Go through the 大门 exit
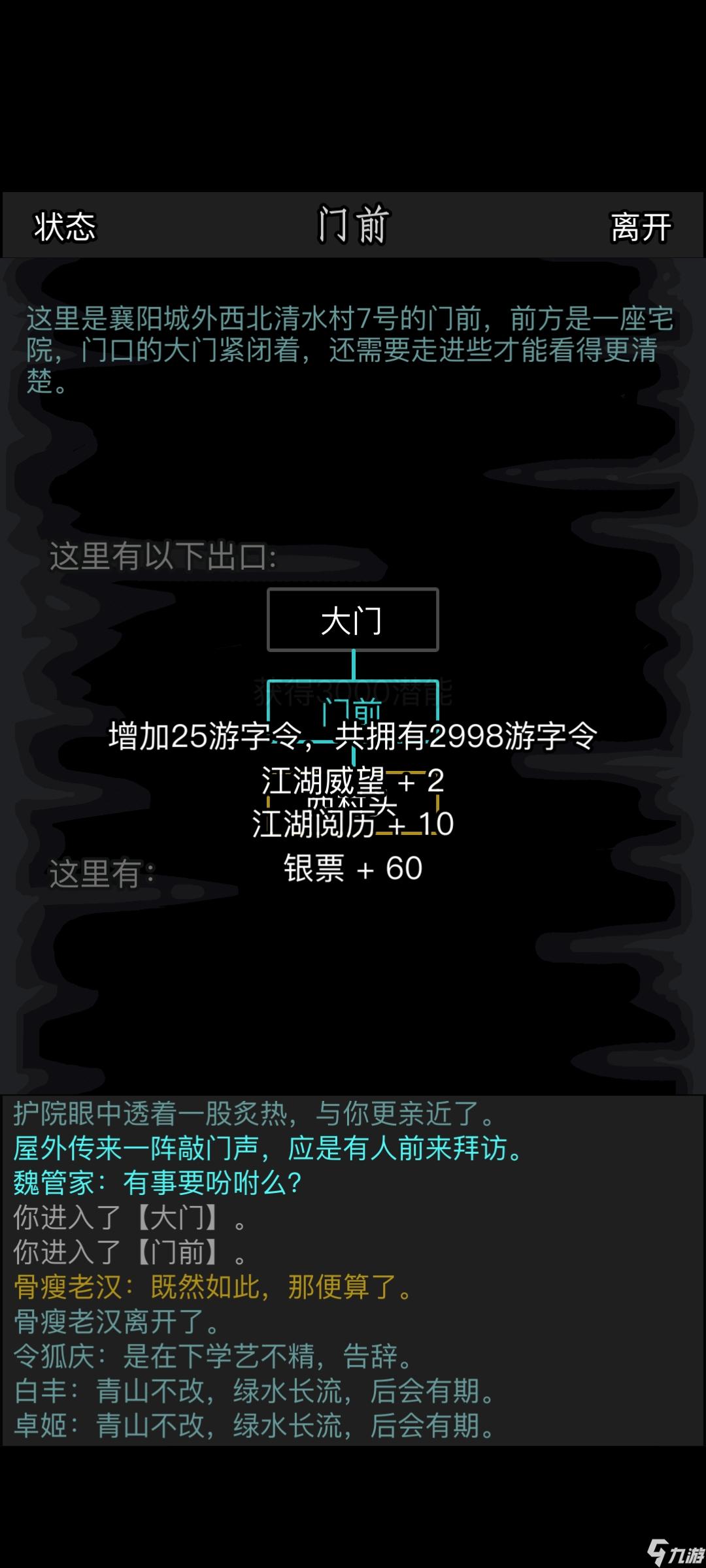 pos(352,620)
